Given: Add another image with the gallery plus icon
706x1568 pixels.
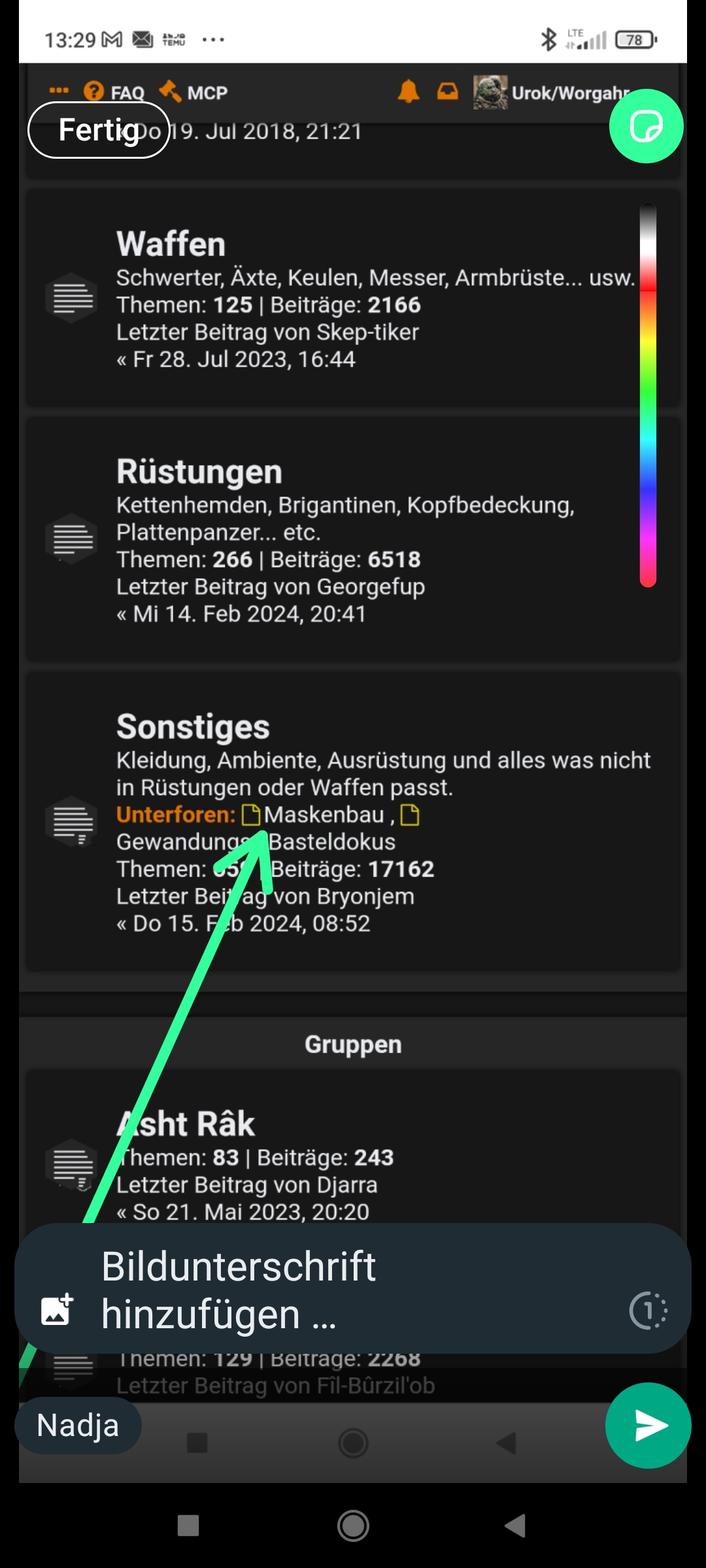Looking at the screenshot, I should [57, 1309].
